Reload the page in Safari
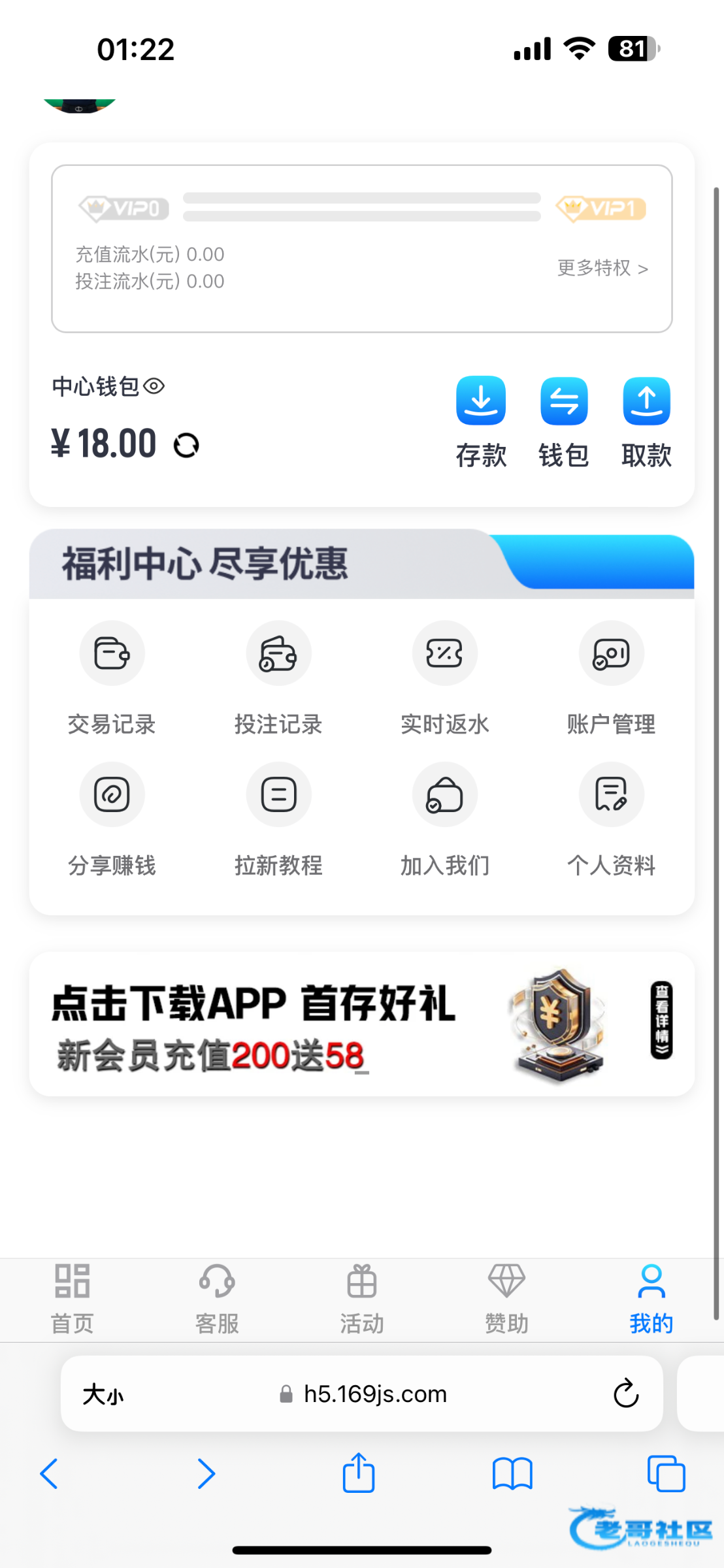This screenshot has width=724, height=1568. pyautogui.click(x=625, y=1394)
